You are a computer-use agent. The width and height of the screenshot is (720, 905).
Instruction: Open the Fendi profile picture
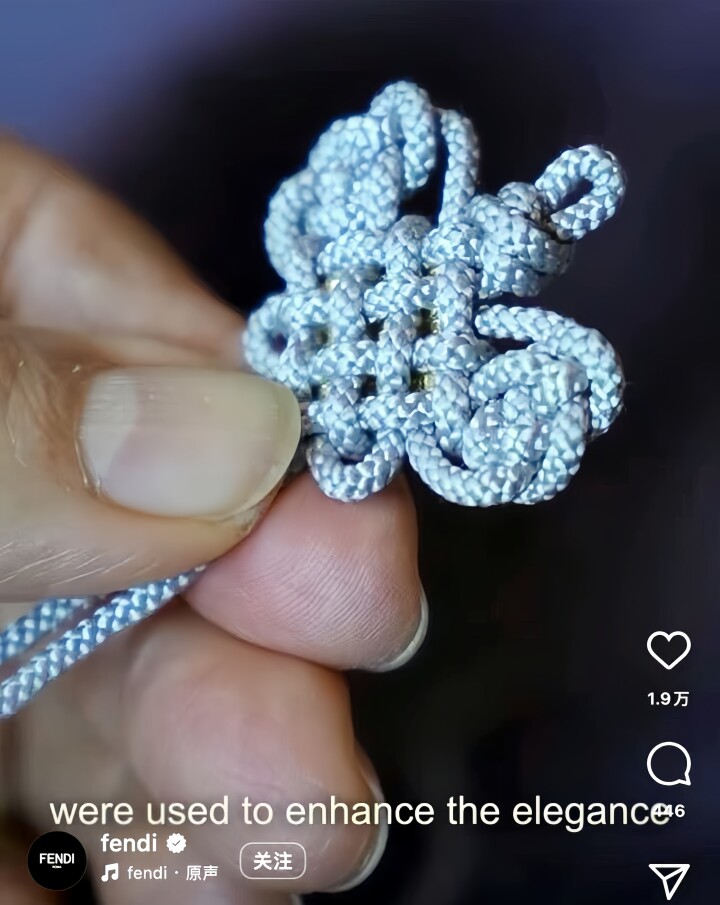57,860
